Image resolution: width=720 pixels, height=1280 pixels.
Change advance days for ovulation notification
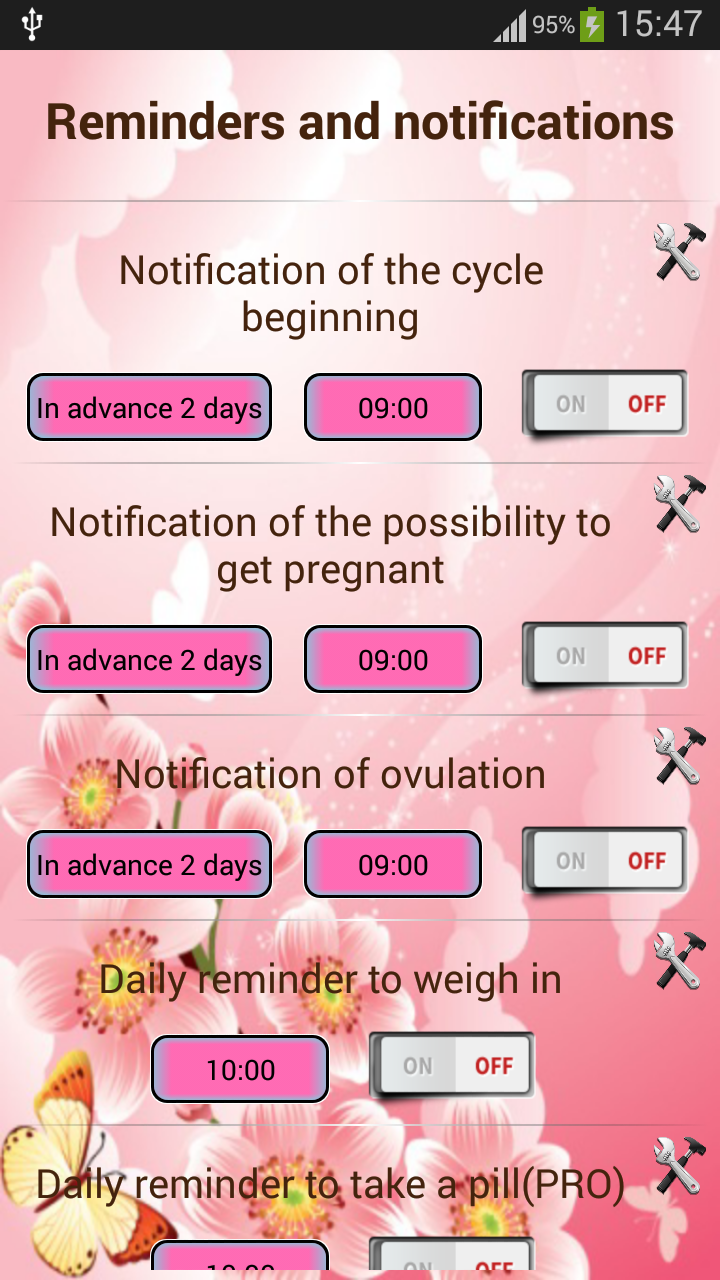148,863
